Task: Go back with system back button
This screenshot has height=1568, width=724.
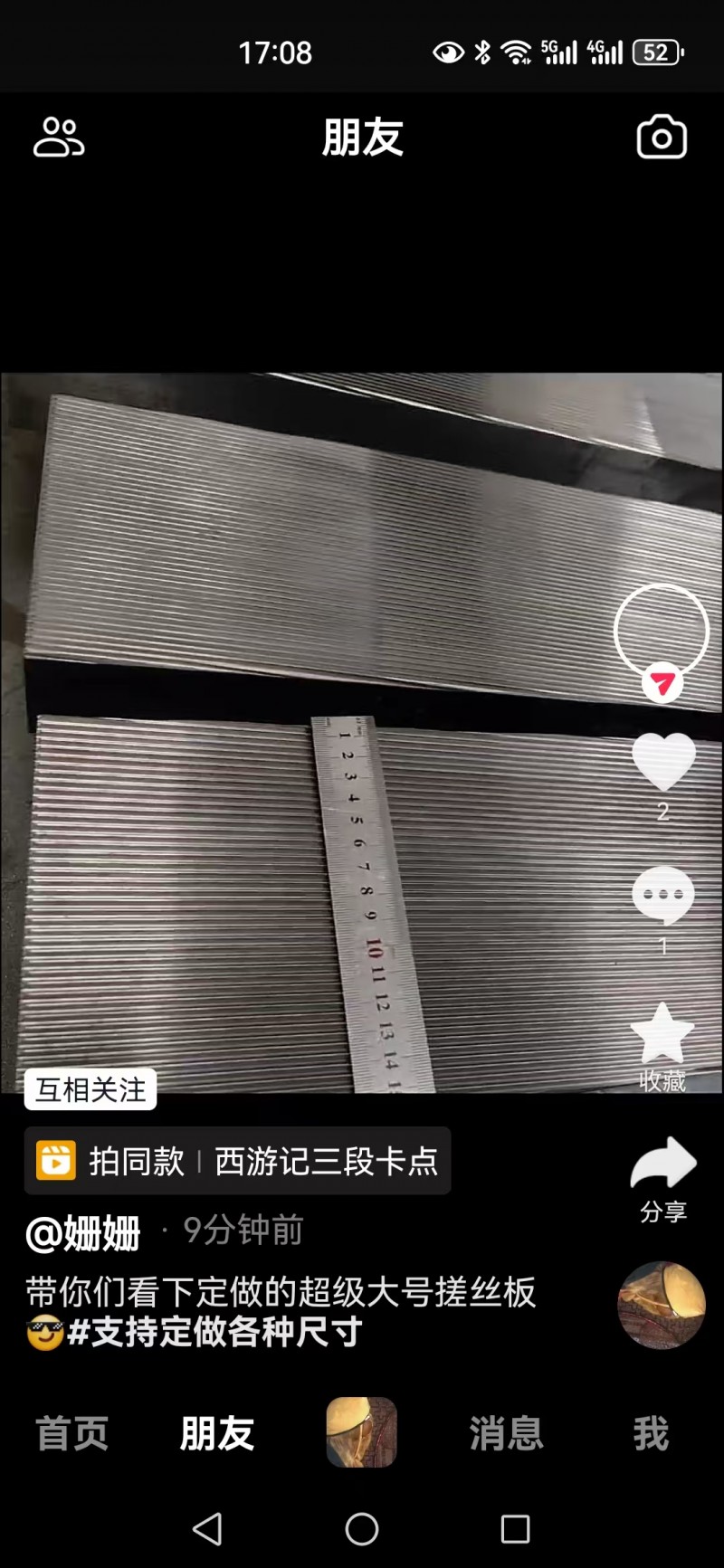Action: click(x=208, y=1529)
